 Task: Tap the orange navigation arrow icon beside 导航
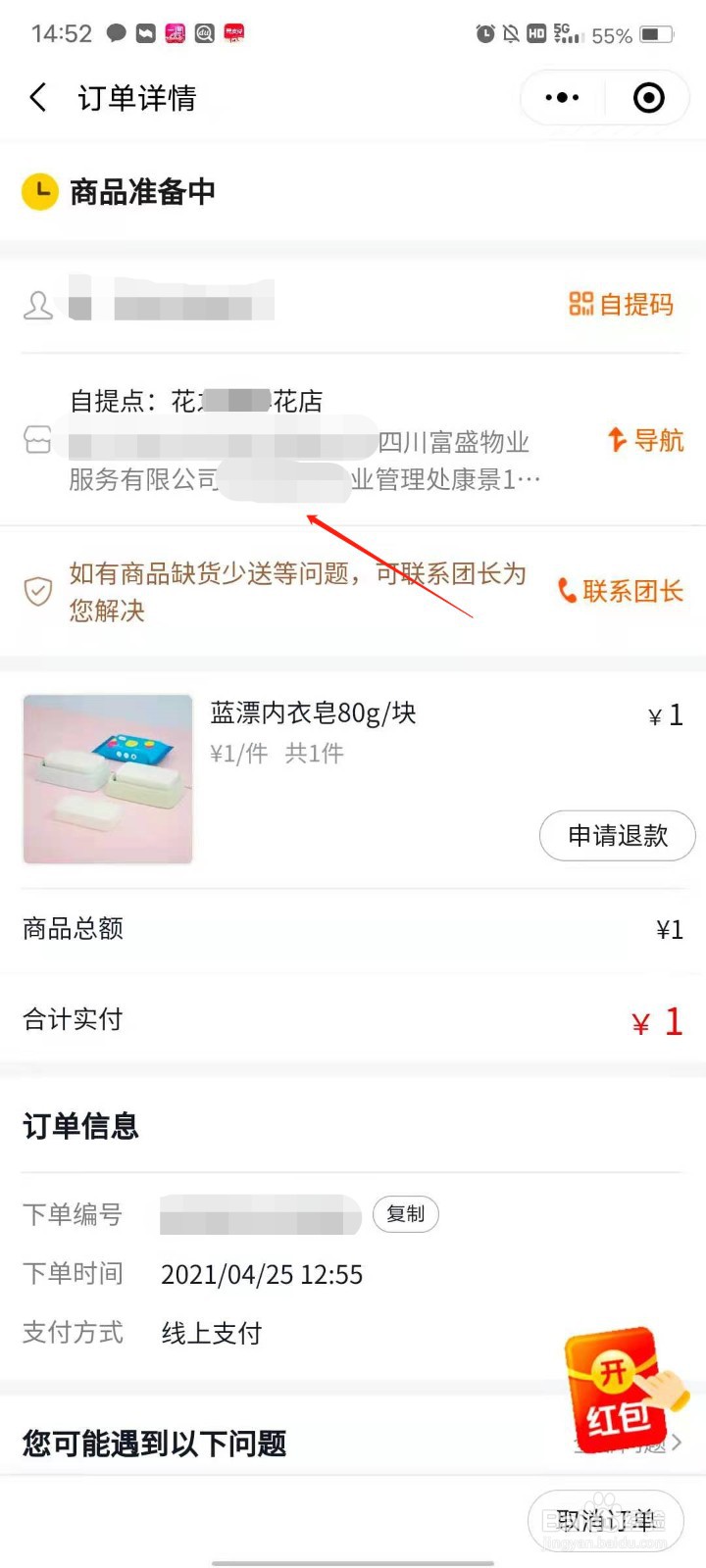(616, 441)
